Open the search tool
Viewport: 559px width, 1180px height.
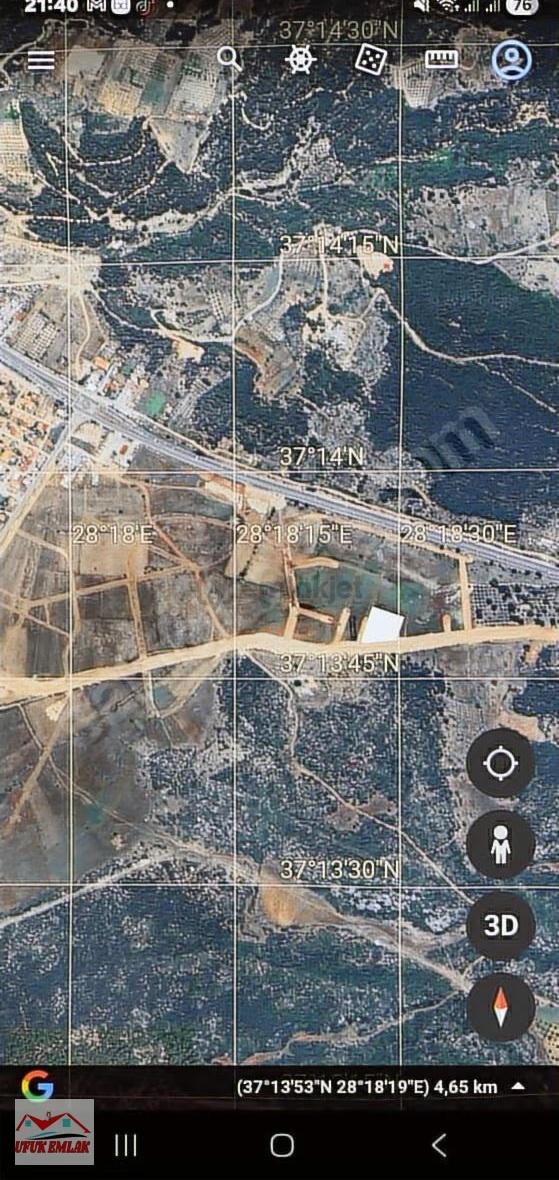[x=229, y=58]
